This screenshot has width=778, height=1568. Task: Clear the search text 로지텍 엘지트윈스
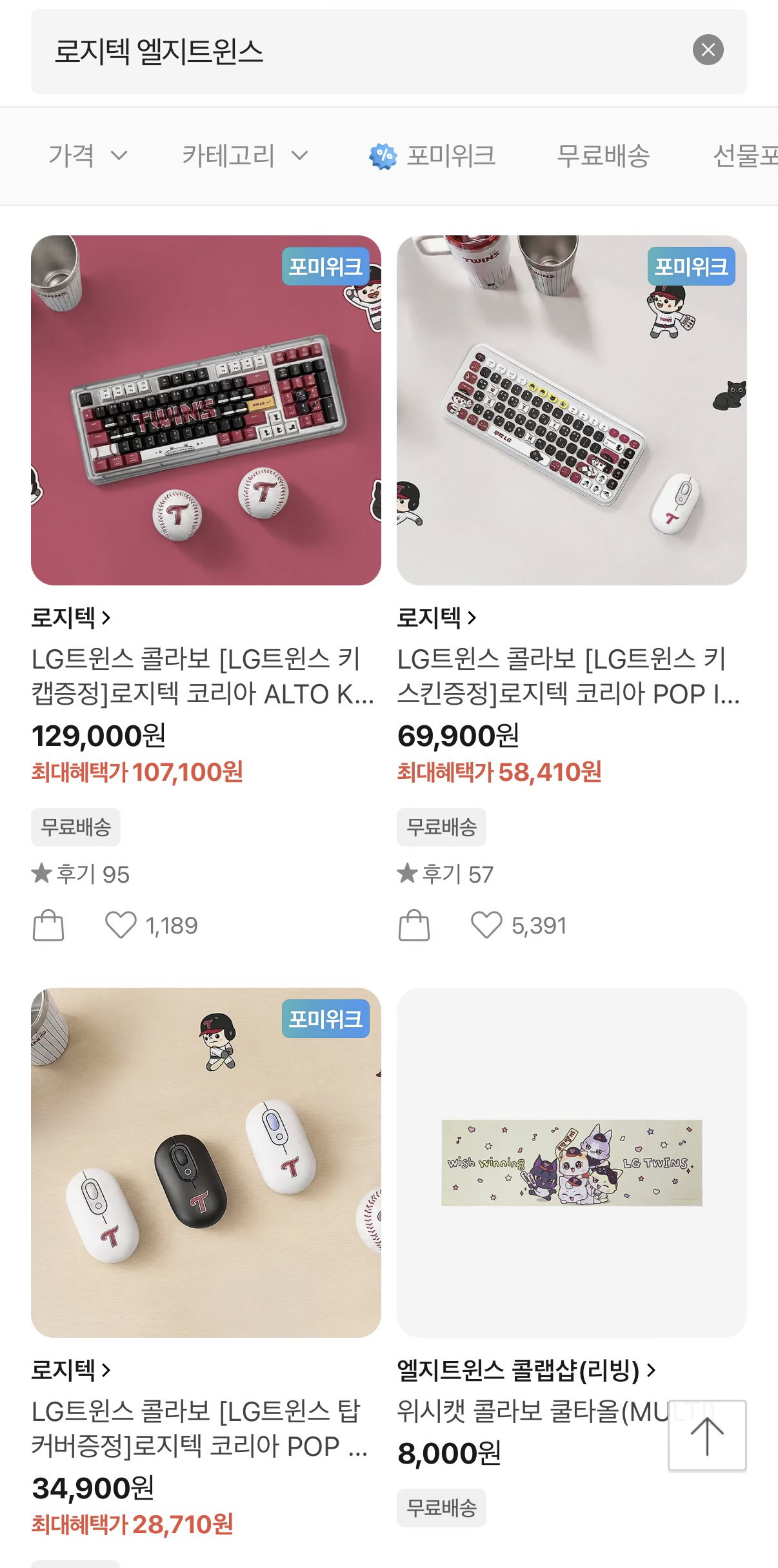[708, 50]
